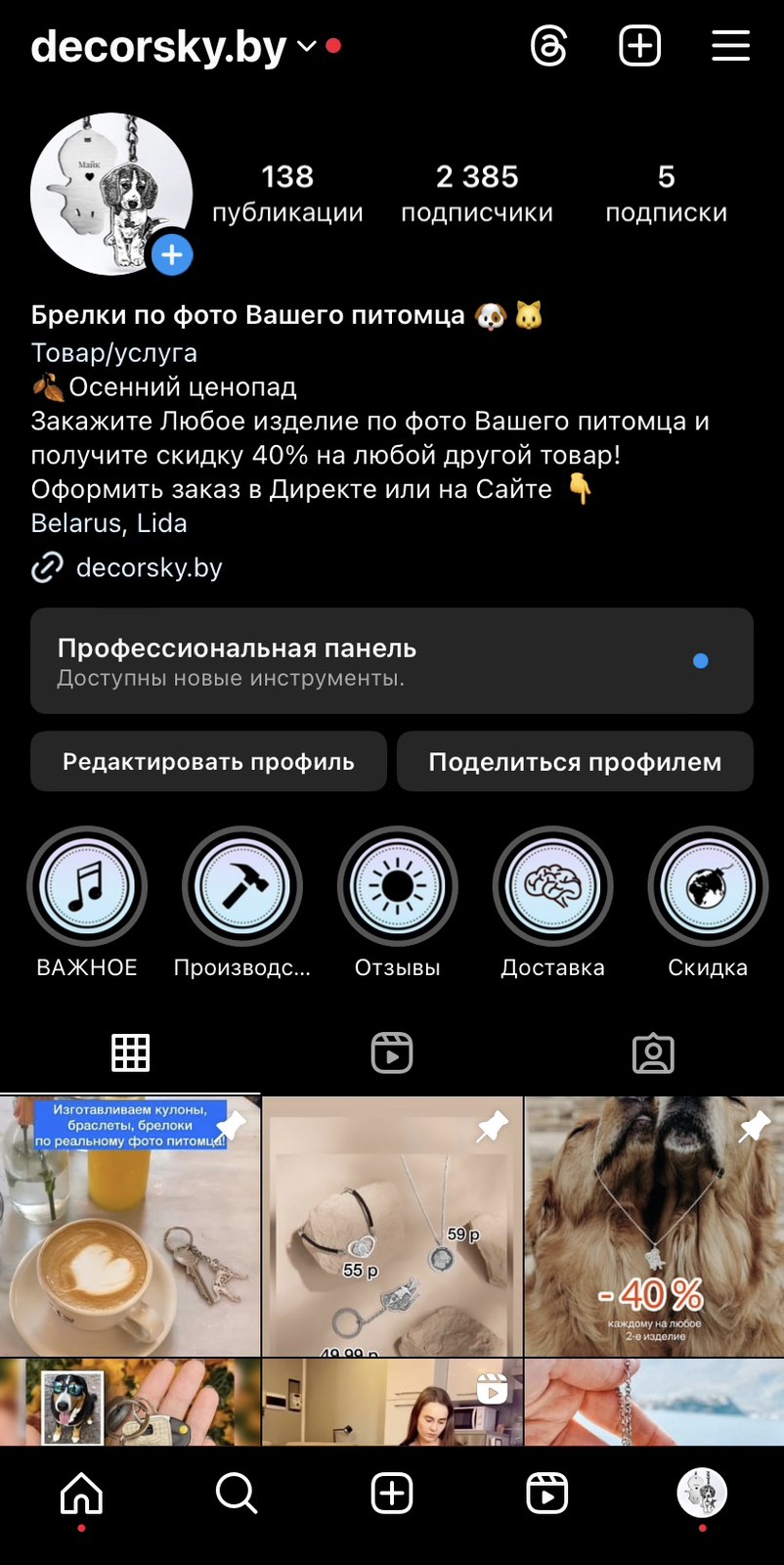
Task: Open the pinned -40% discount post
Action: pyautogui.click(x=654, y=1228)
